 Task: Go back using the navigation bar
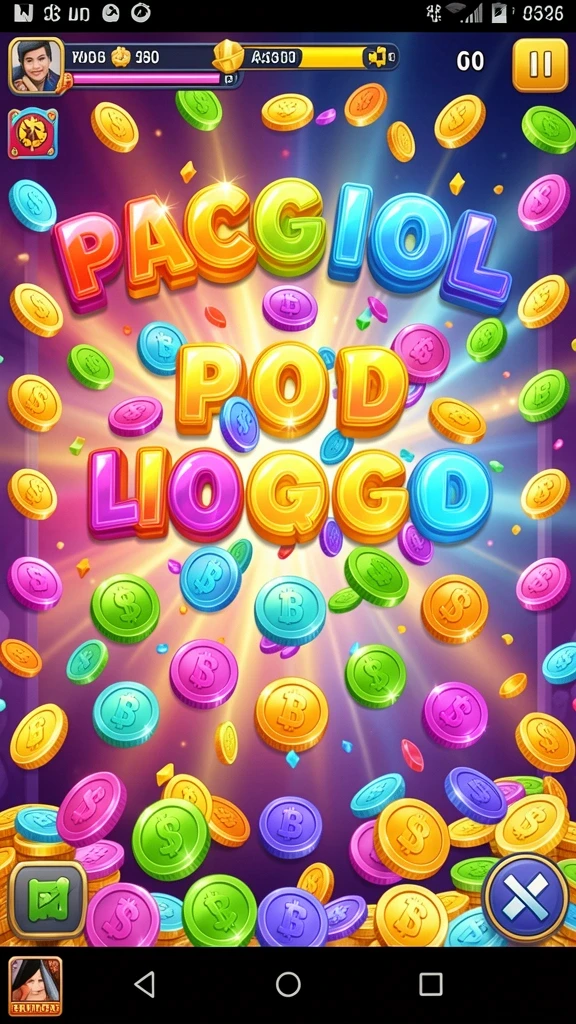(x=144, y=984)
